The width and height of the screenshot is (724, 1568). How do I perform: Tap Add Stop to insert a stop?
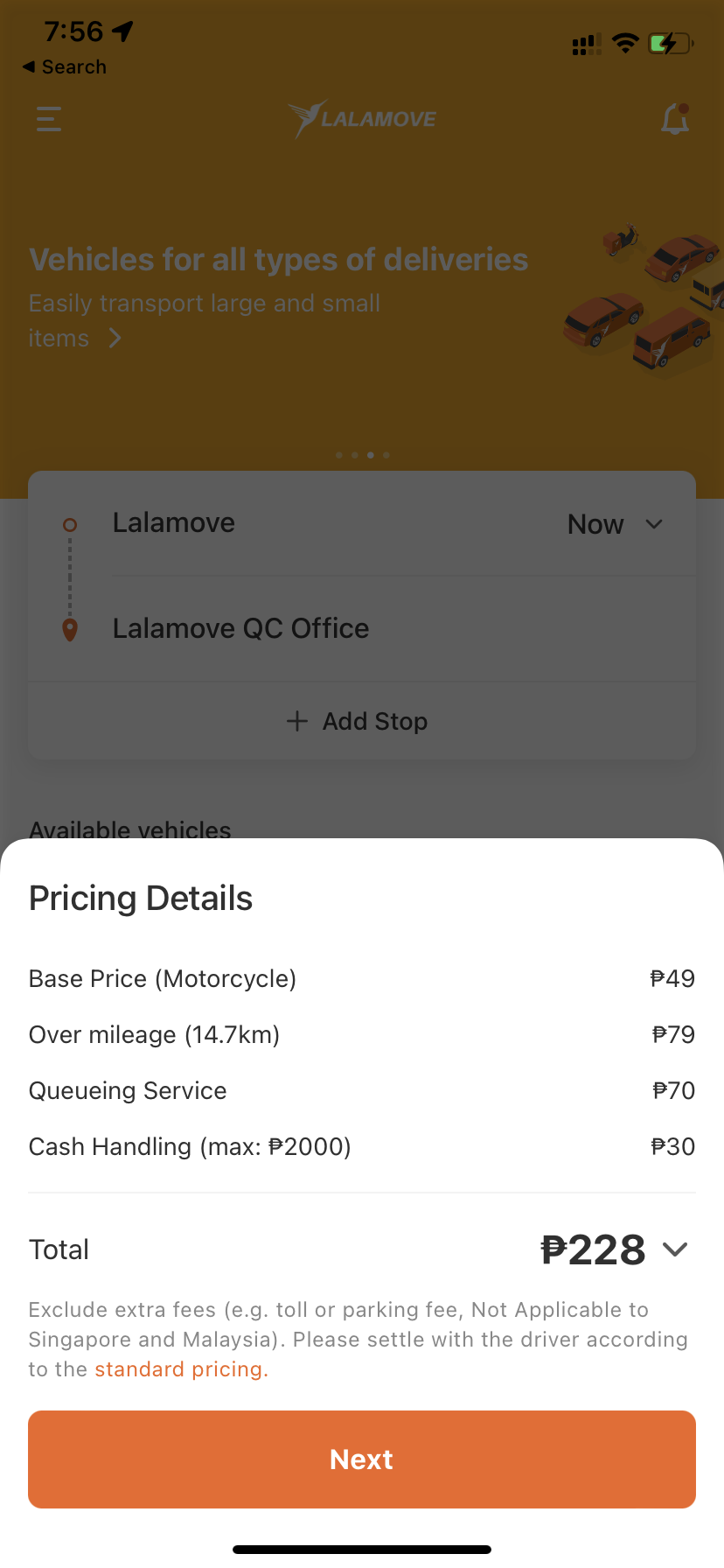pyautogui.click(x=374, y=721)
